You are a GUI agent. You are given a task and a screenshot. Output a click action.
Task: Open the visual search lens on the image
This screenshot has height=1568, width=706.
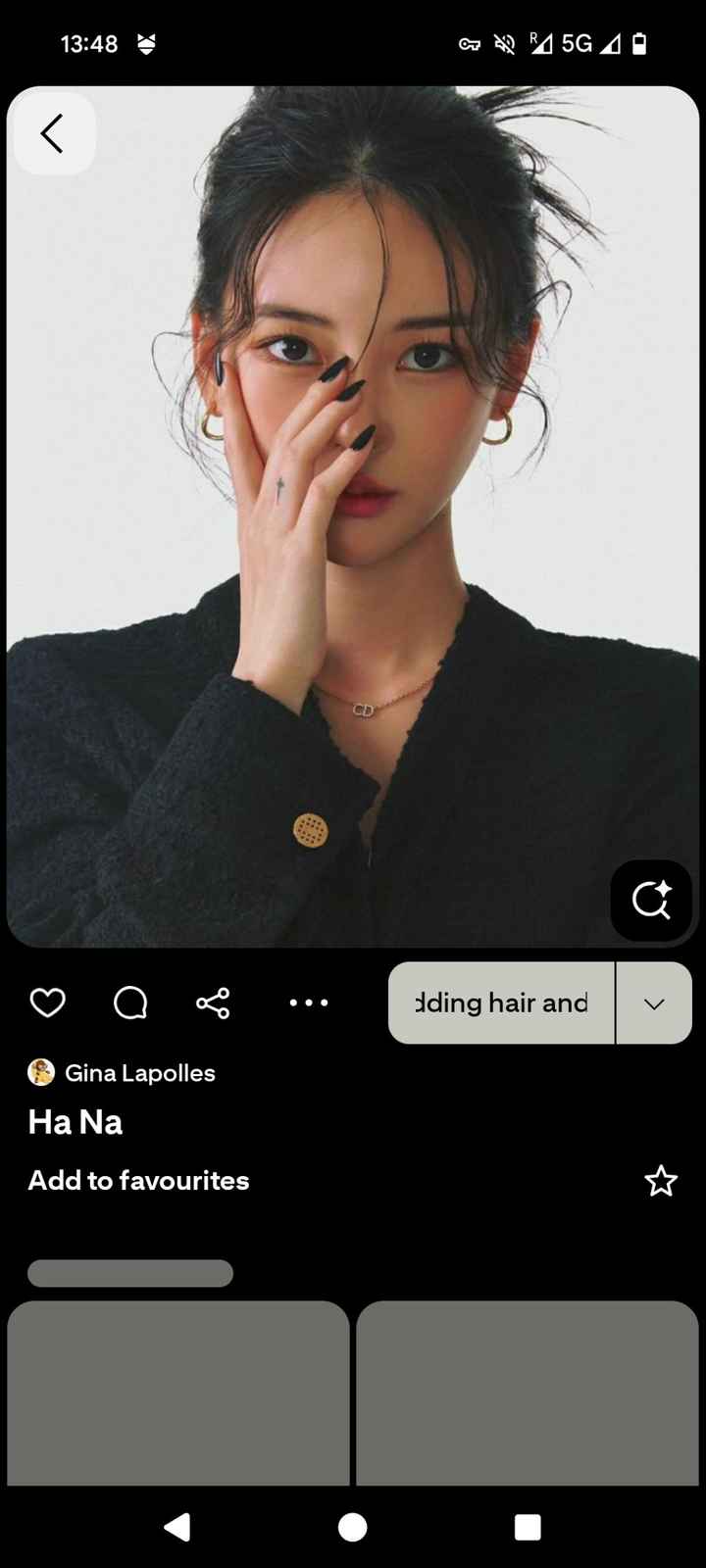[651, 900]
